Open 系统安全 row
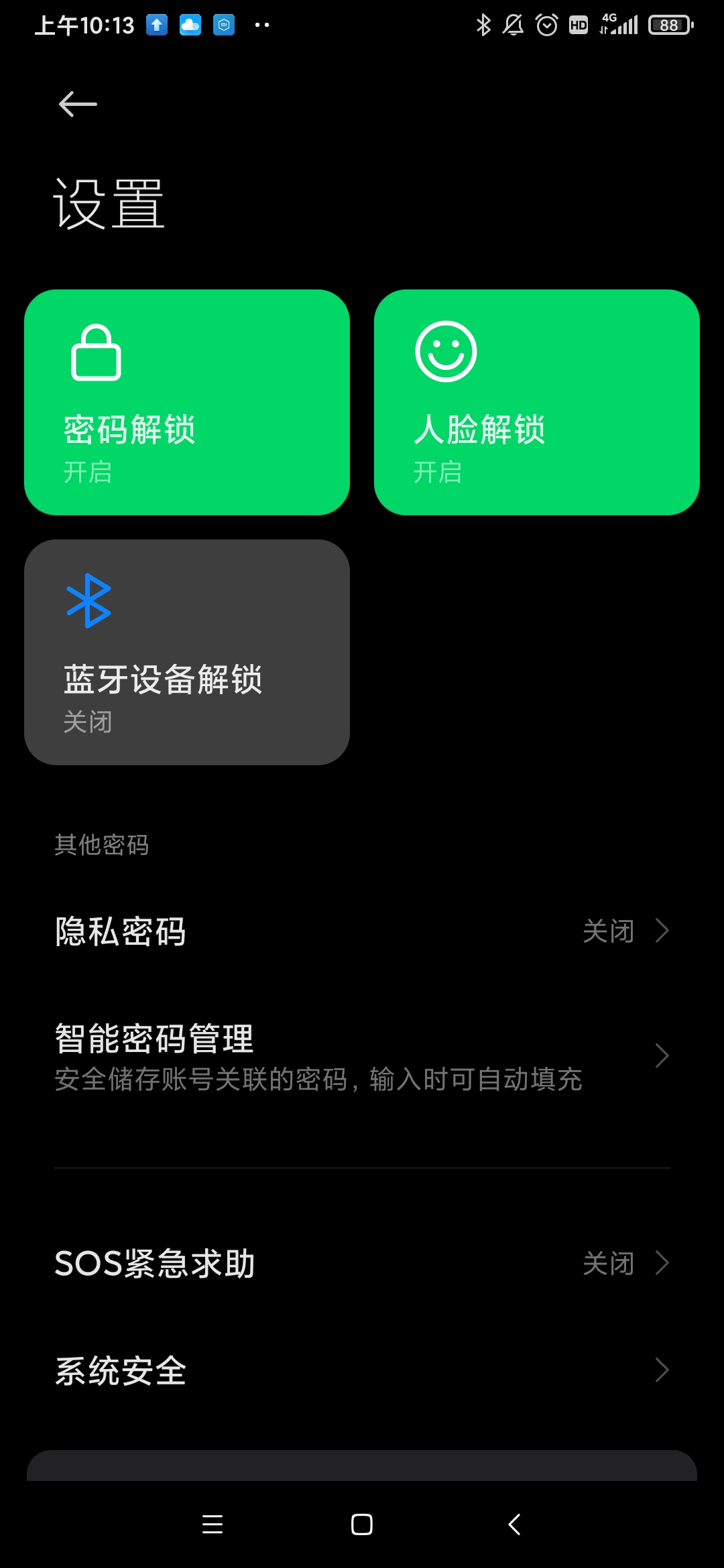 (x=362, y=1370)
